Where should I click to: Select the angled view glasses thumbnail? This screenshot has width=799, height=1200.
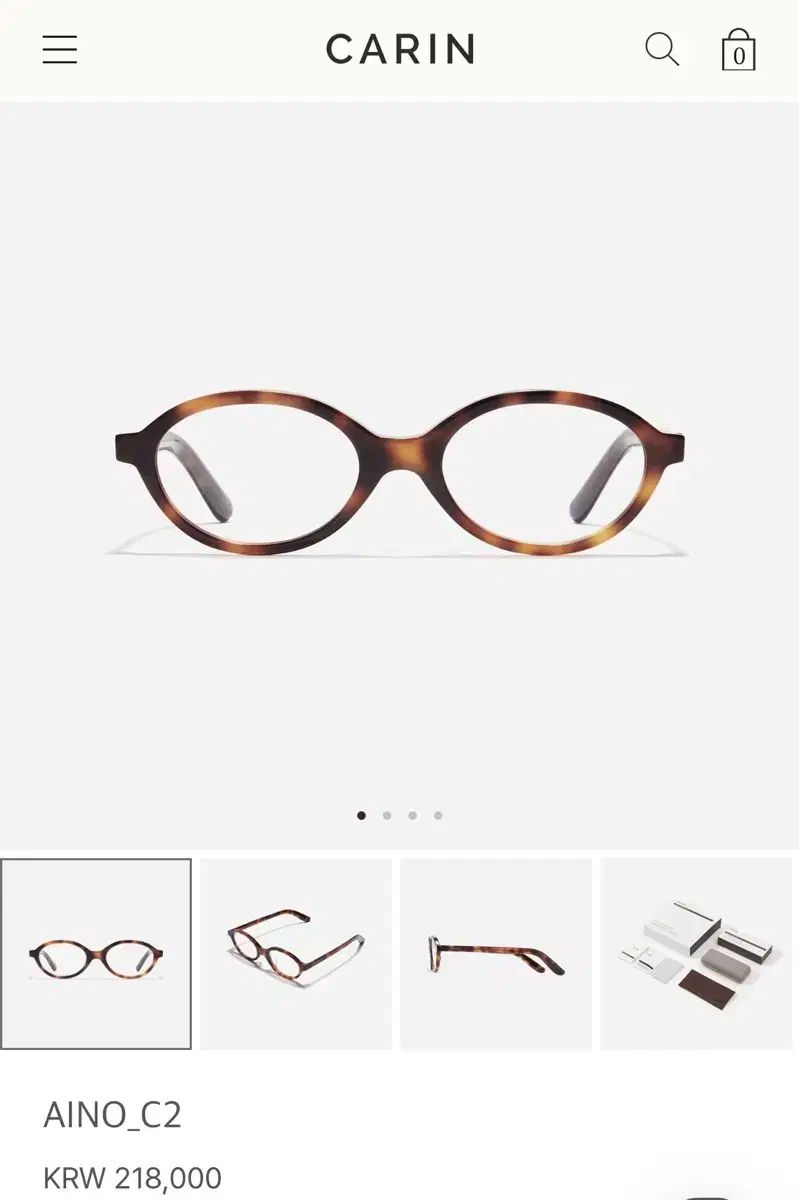coord(296,953)
